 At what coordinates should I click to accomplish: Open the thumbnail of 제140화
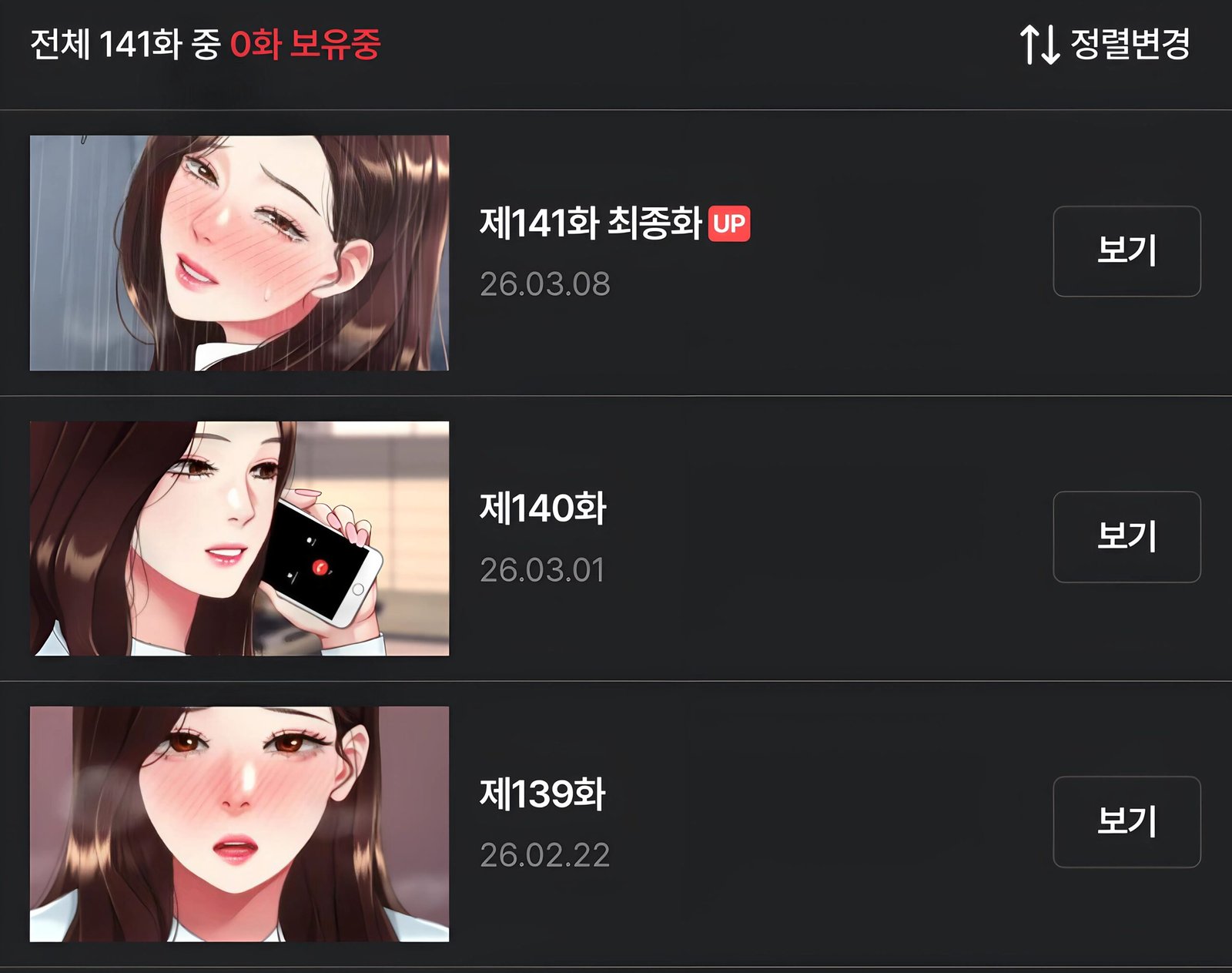click(x=239, y=539)
